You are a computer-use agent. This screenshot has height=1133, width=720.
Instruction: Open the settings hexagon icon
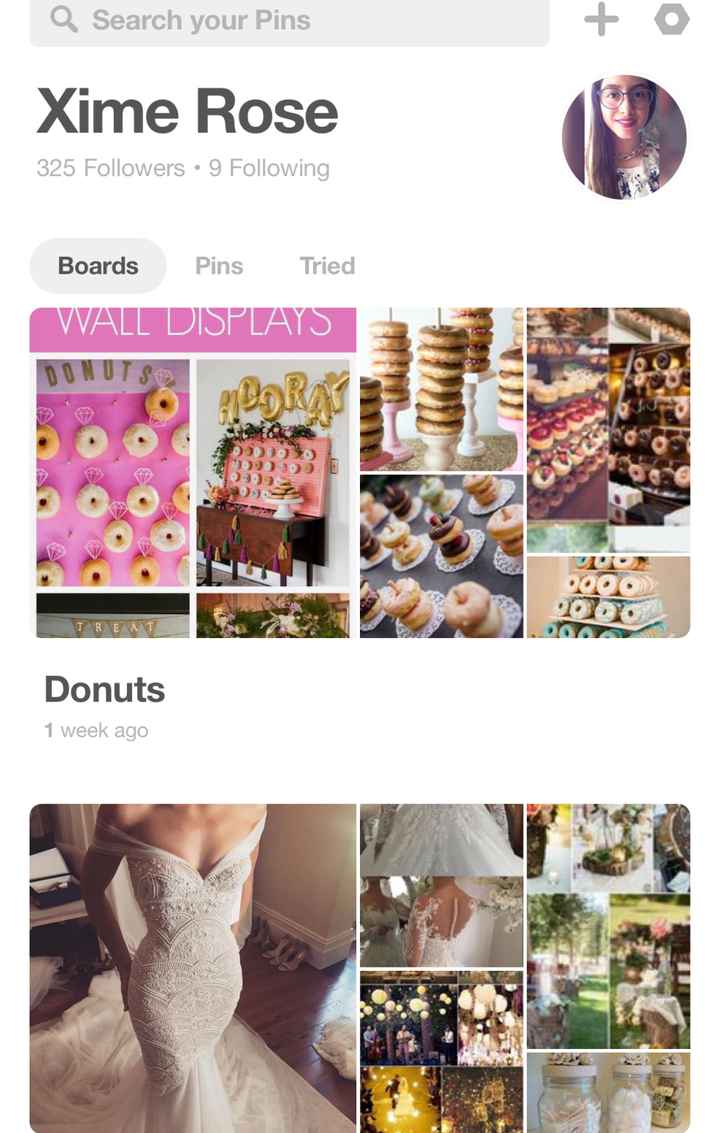click(671, 20)
